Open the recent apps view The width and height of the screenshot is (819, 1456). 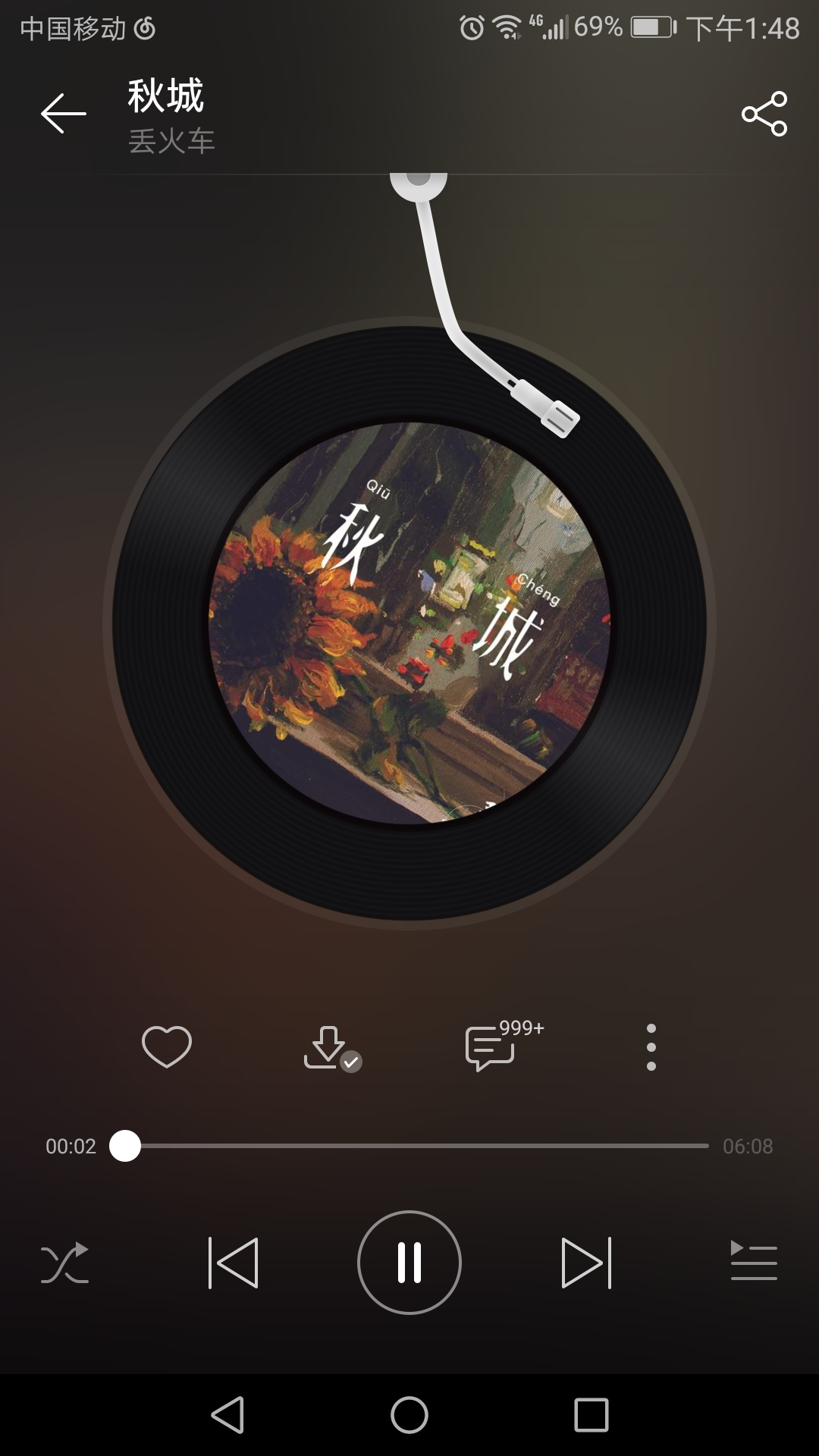[591, 1415]
